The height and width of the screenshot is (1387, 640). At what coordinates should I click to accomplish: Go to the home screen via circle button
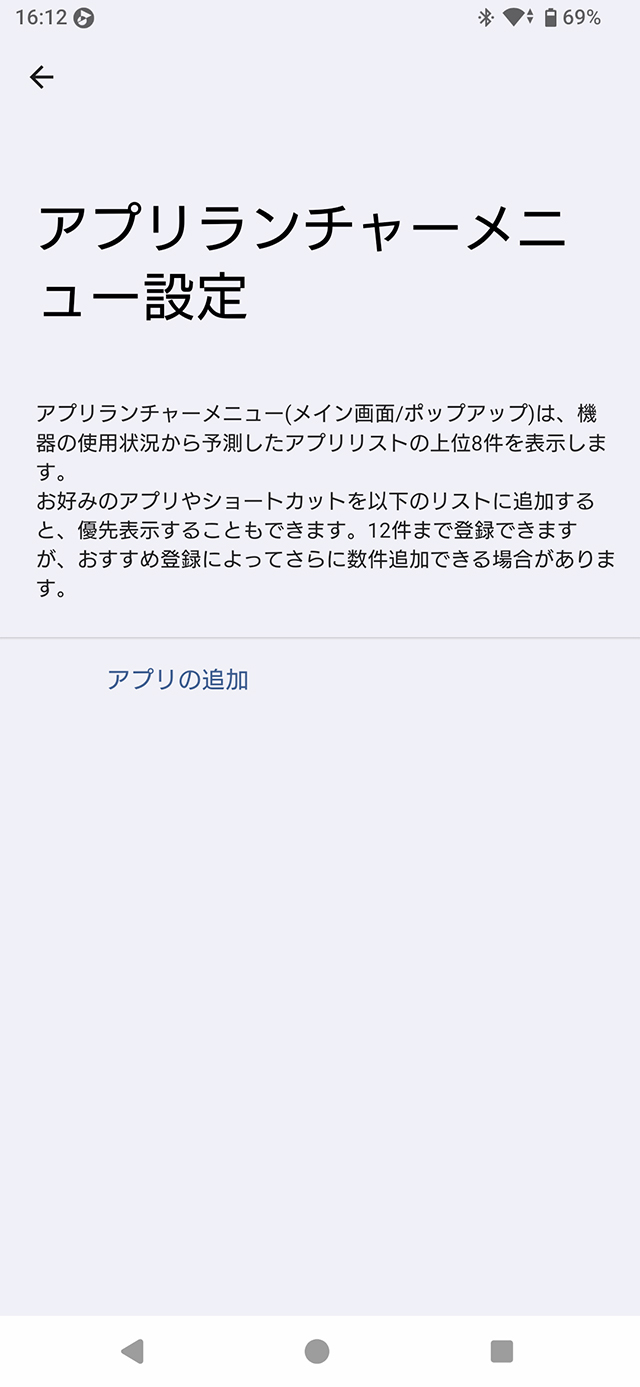317,1351
